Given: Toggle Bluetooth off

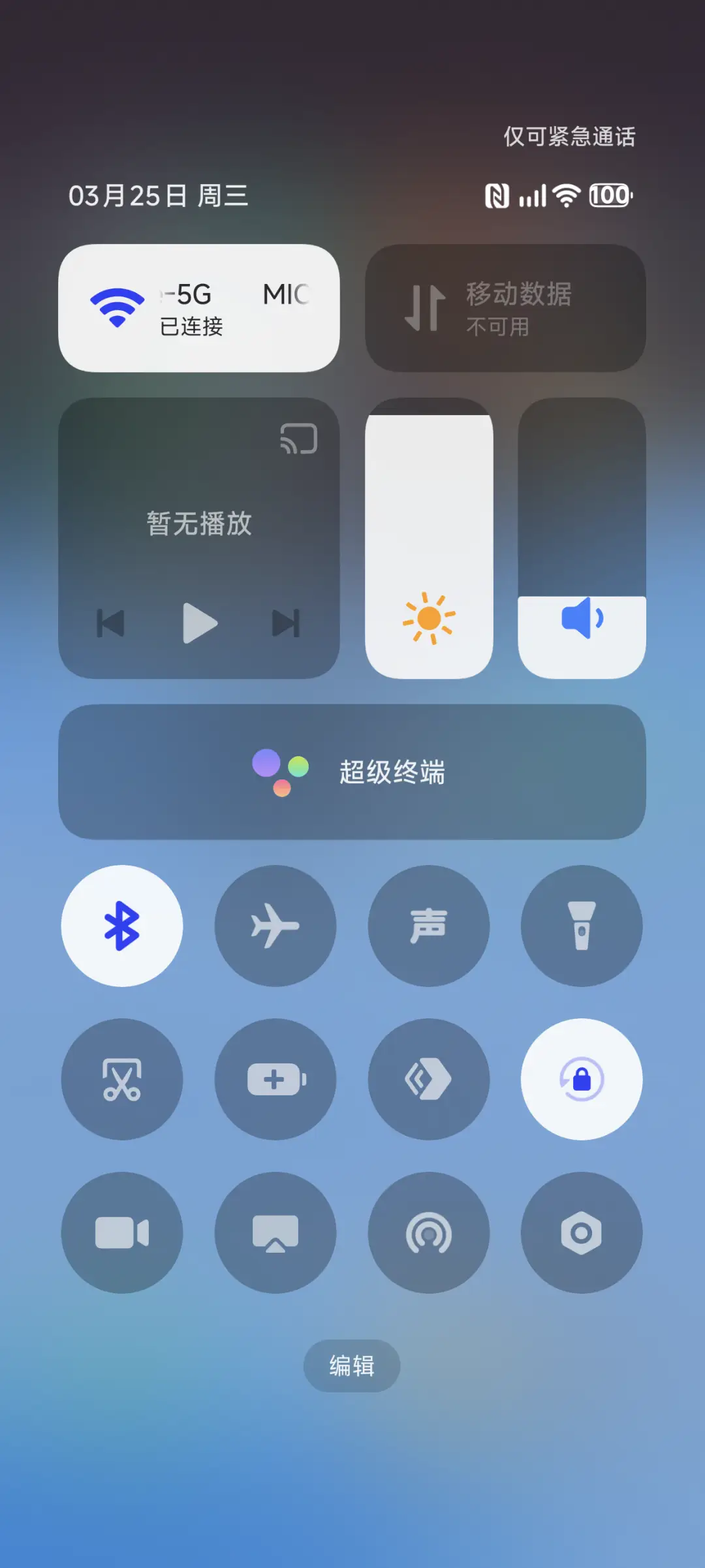Looking at the screenshot, I should pos(122,925).
